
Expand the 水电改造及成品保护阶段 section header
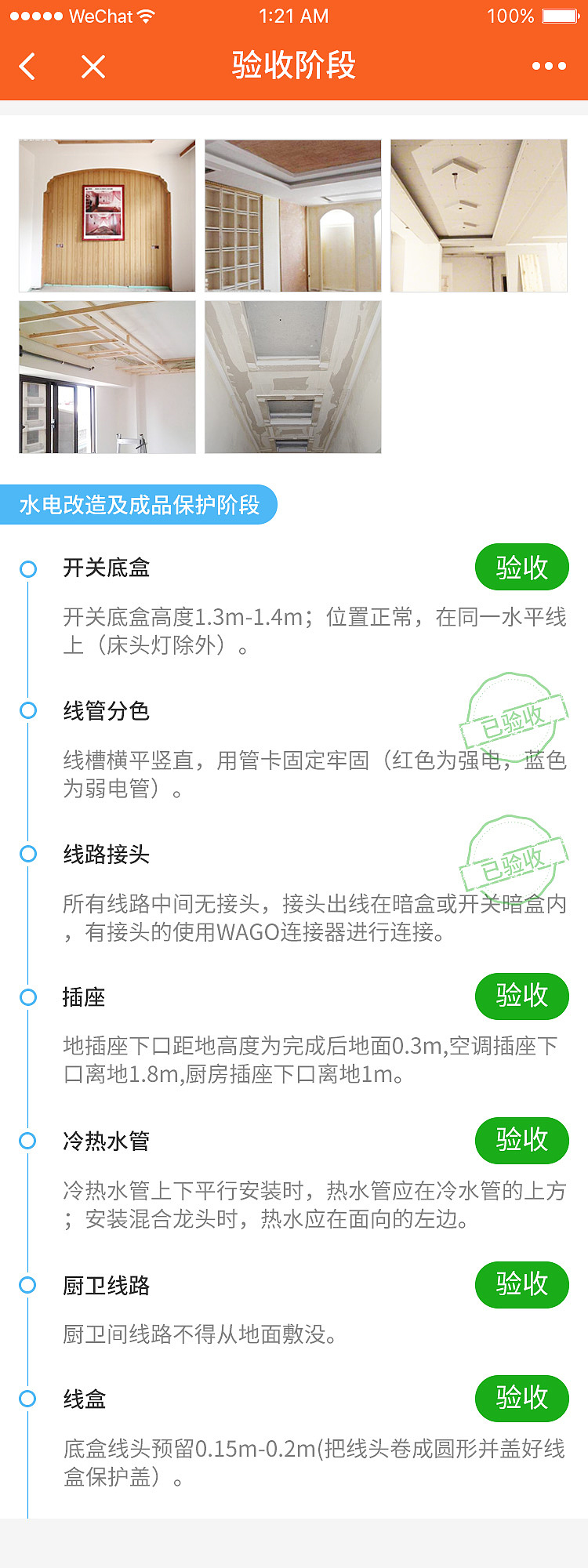tap(141, 504)
